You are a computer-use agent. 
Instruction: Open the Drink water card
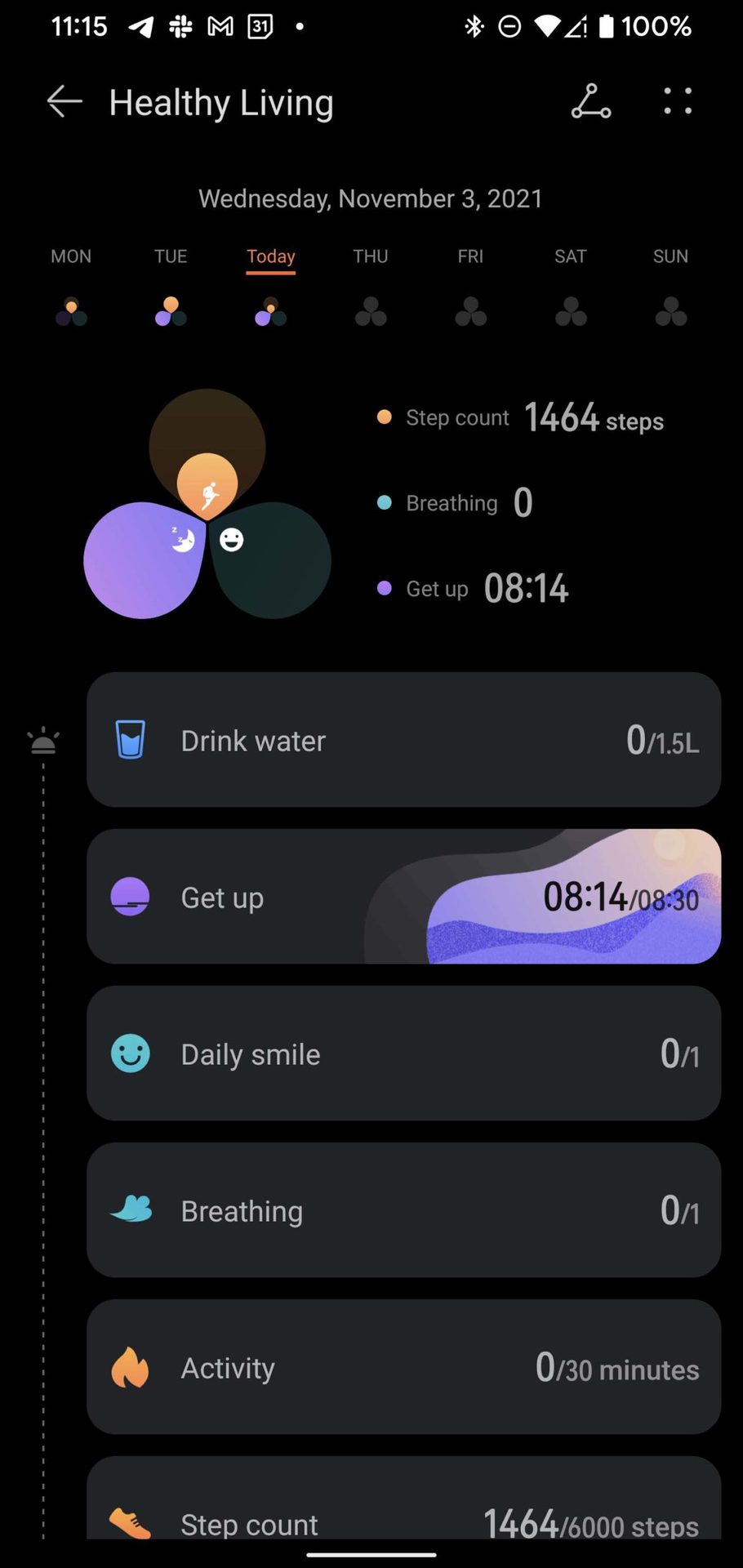pyautogui.click(x=403, y=740)
